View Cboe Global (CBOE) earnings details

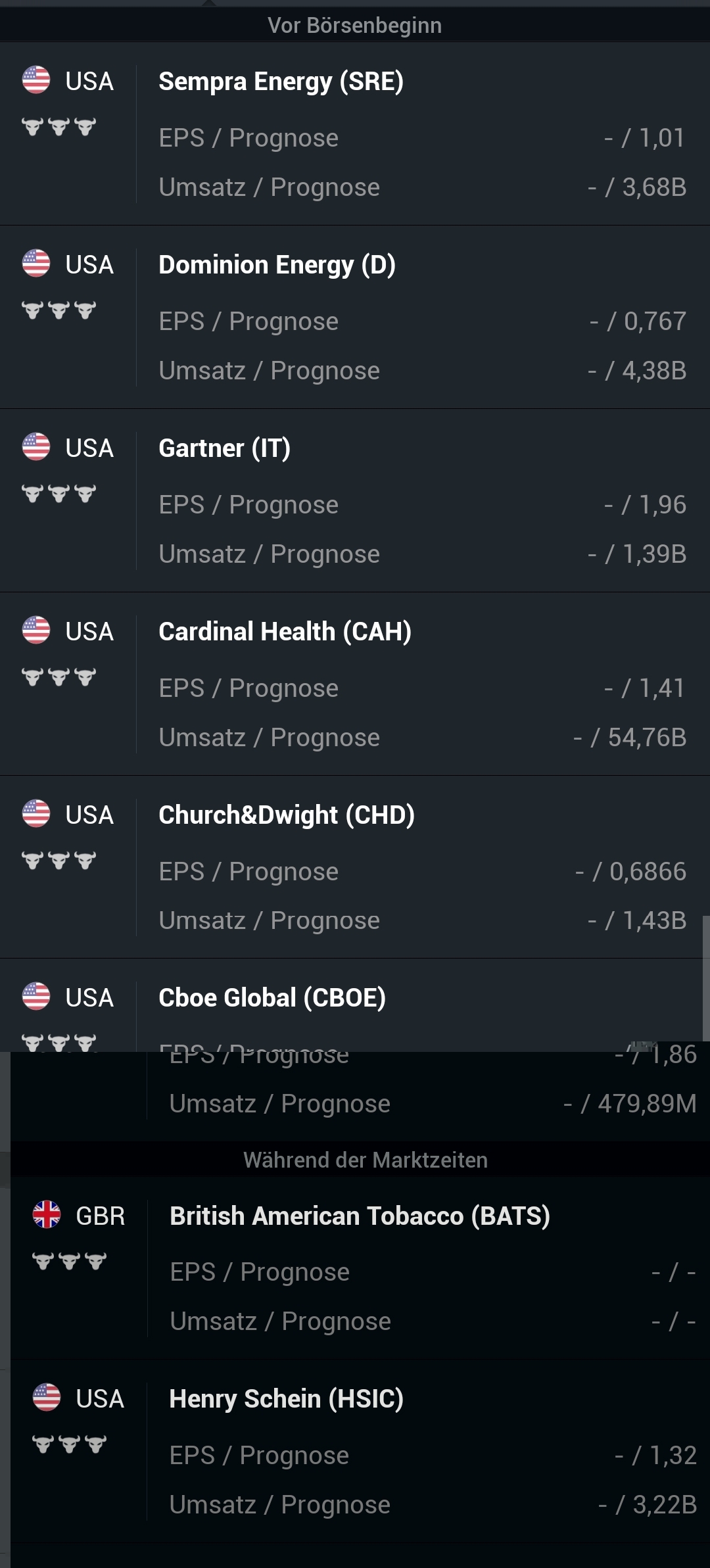272,998
